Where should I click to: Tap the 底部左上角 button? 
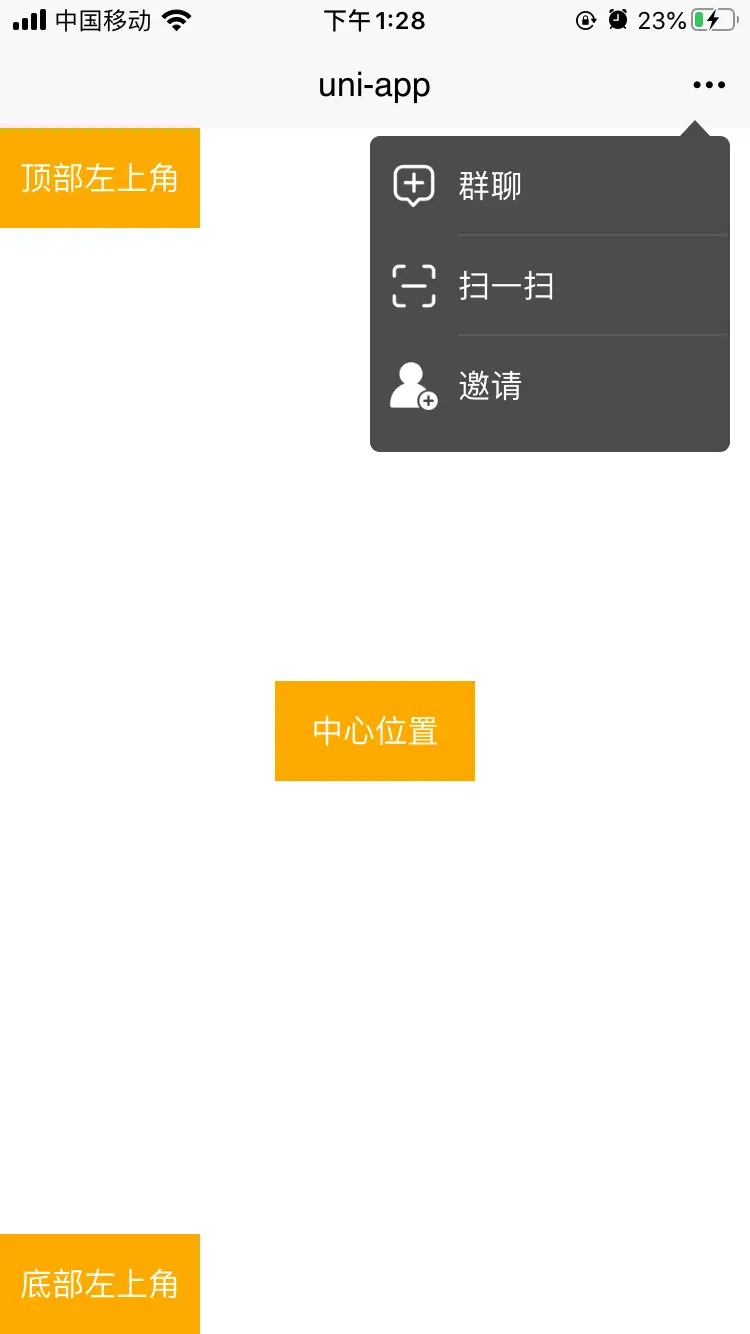pos(100,1284)
